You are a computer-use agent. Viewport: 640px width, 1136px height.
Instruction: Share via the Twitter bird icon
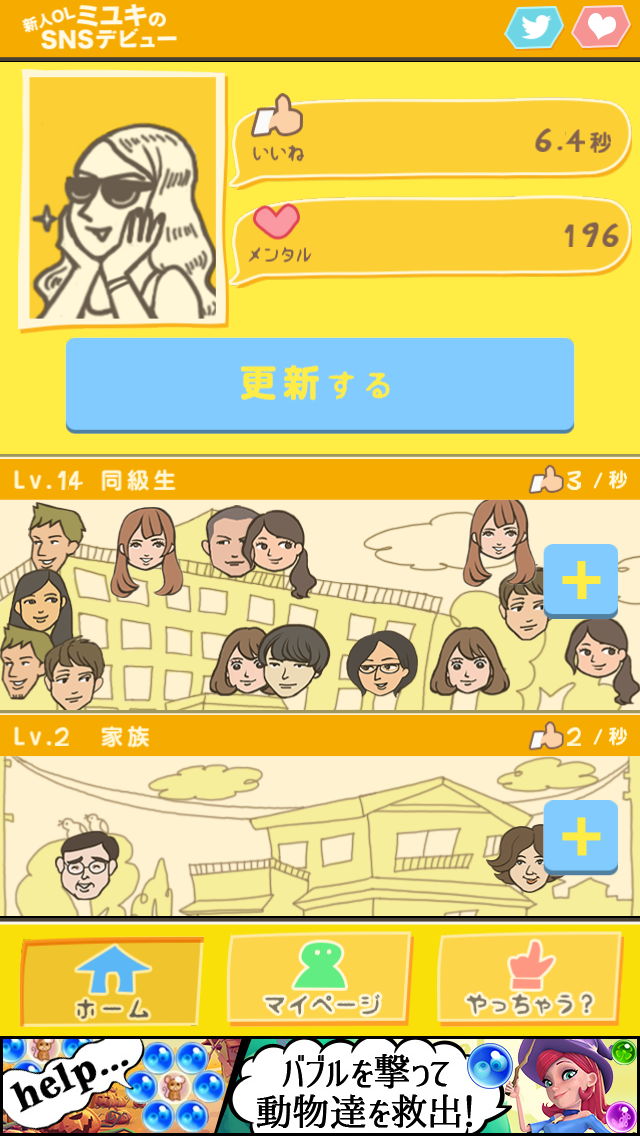click(x=534, y=27)
